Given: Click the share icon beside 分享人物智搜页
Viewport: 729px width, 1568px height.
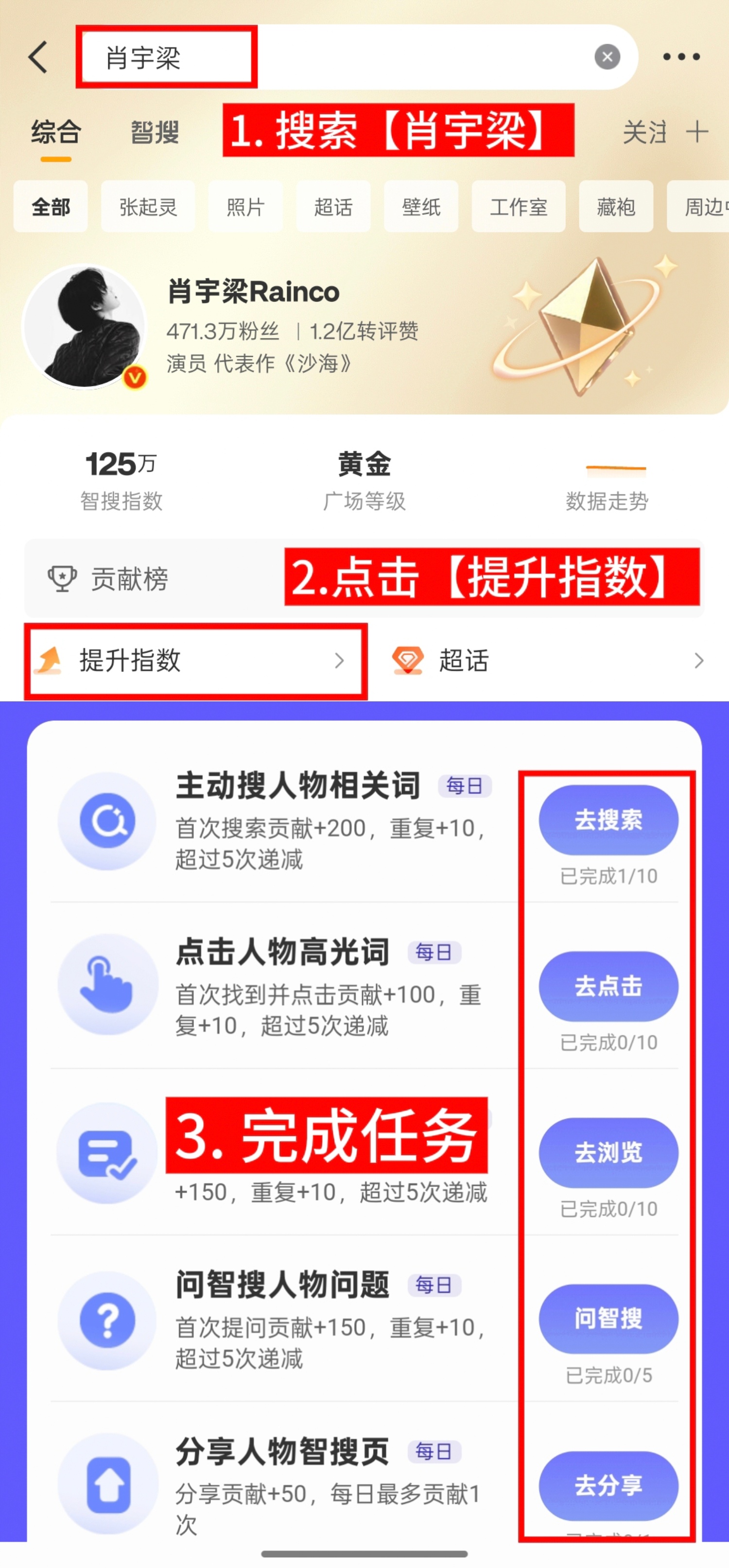Looking at the screenshot, I should pyautogui.click(x=108, y=1485).
